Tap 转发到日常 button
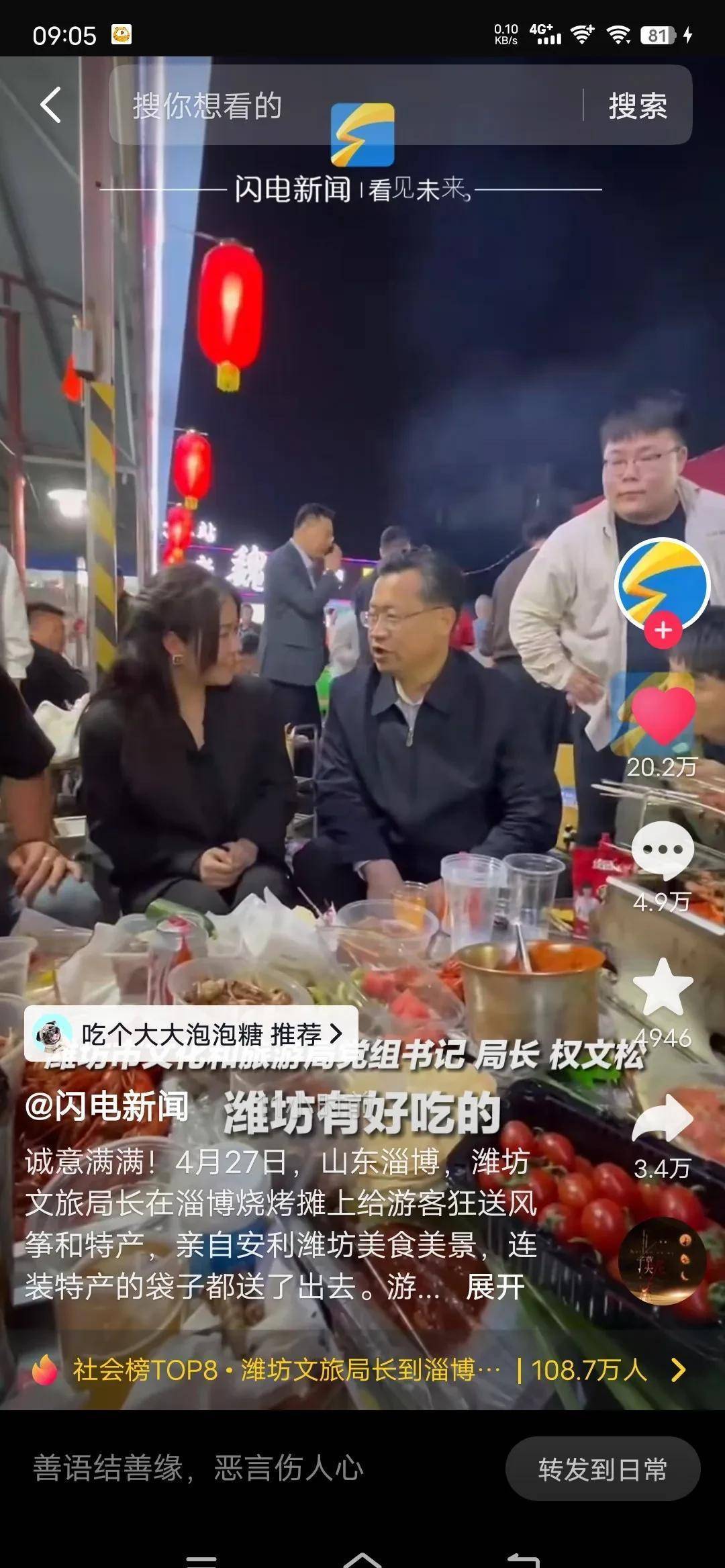 (x=602, y=1469)
